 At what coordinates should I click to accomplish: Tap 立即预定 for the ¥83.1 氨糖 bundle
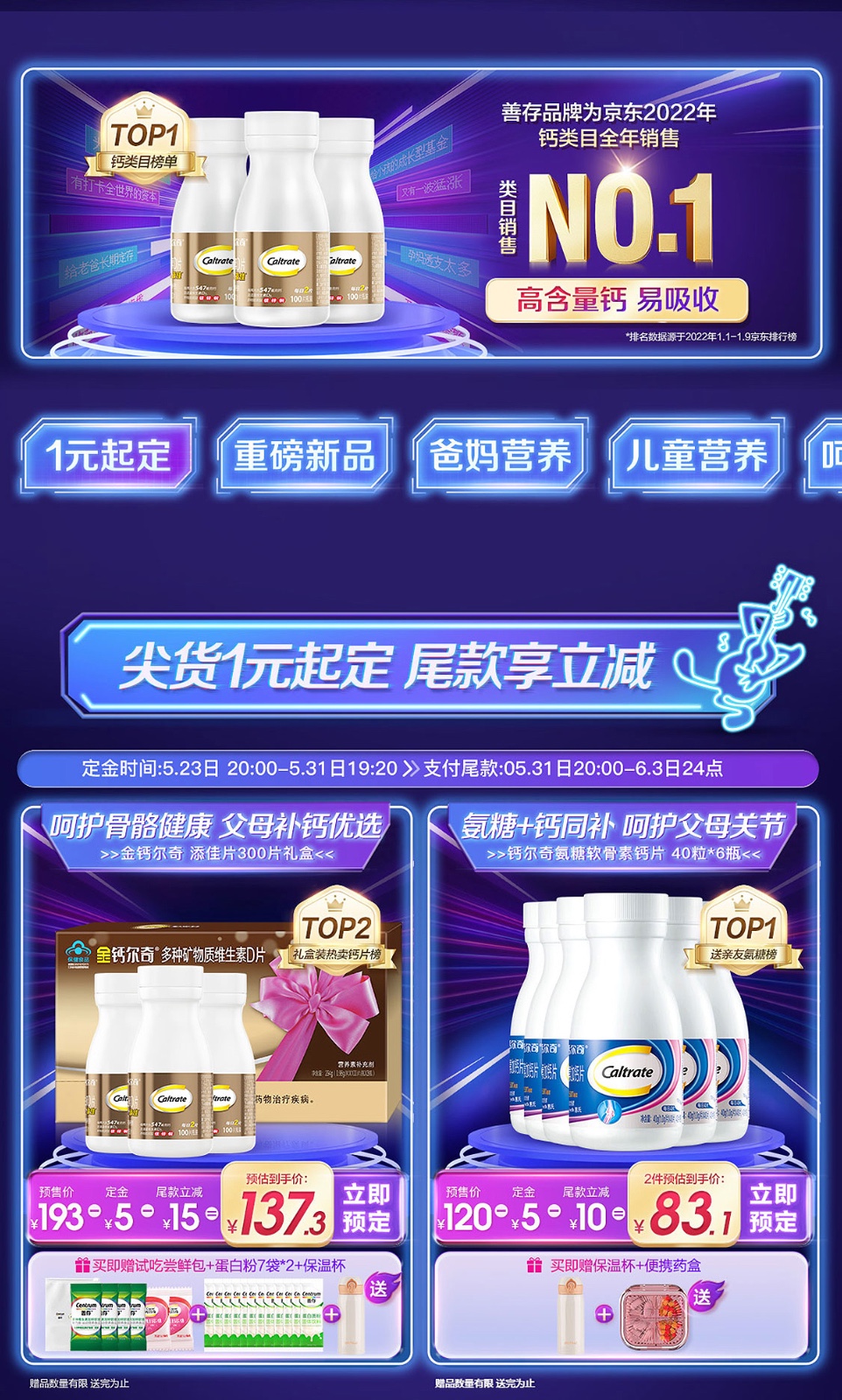click(773, 1208)
